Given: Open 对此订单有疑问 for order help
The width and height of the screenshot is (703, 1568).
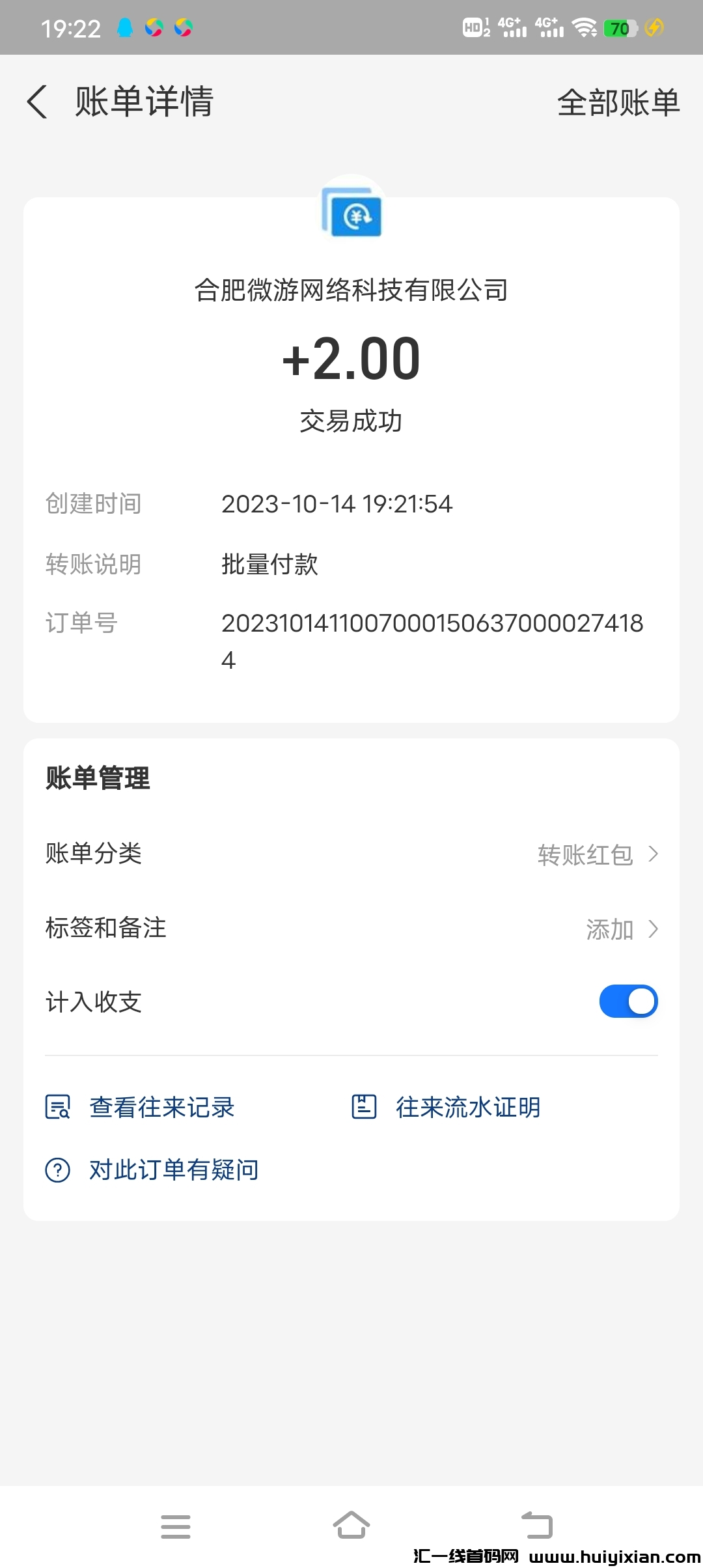Looking at the screenshot, I should coord(172,1169).
